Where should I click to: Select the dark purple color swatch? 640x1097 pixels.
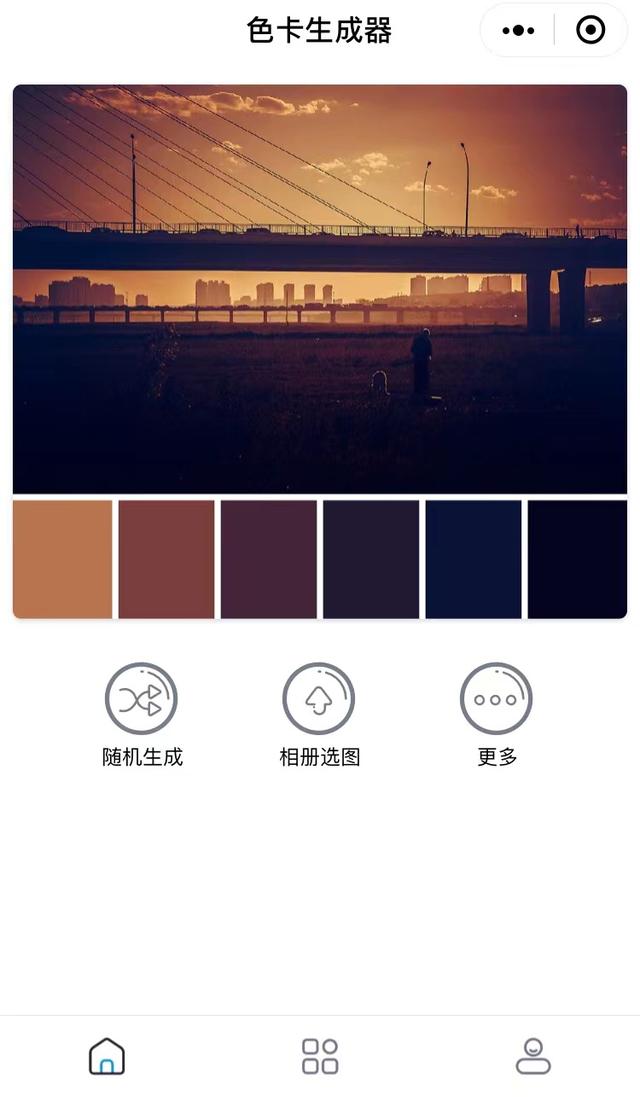[x=371, y=559]
